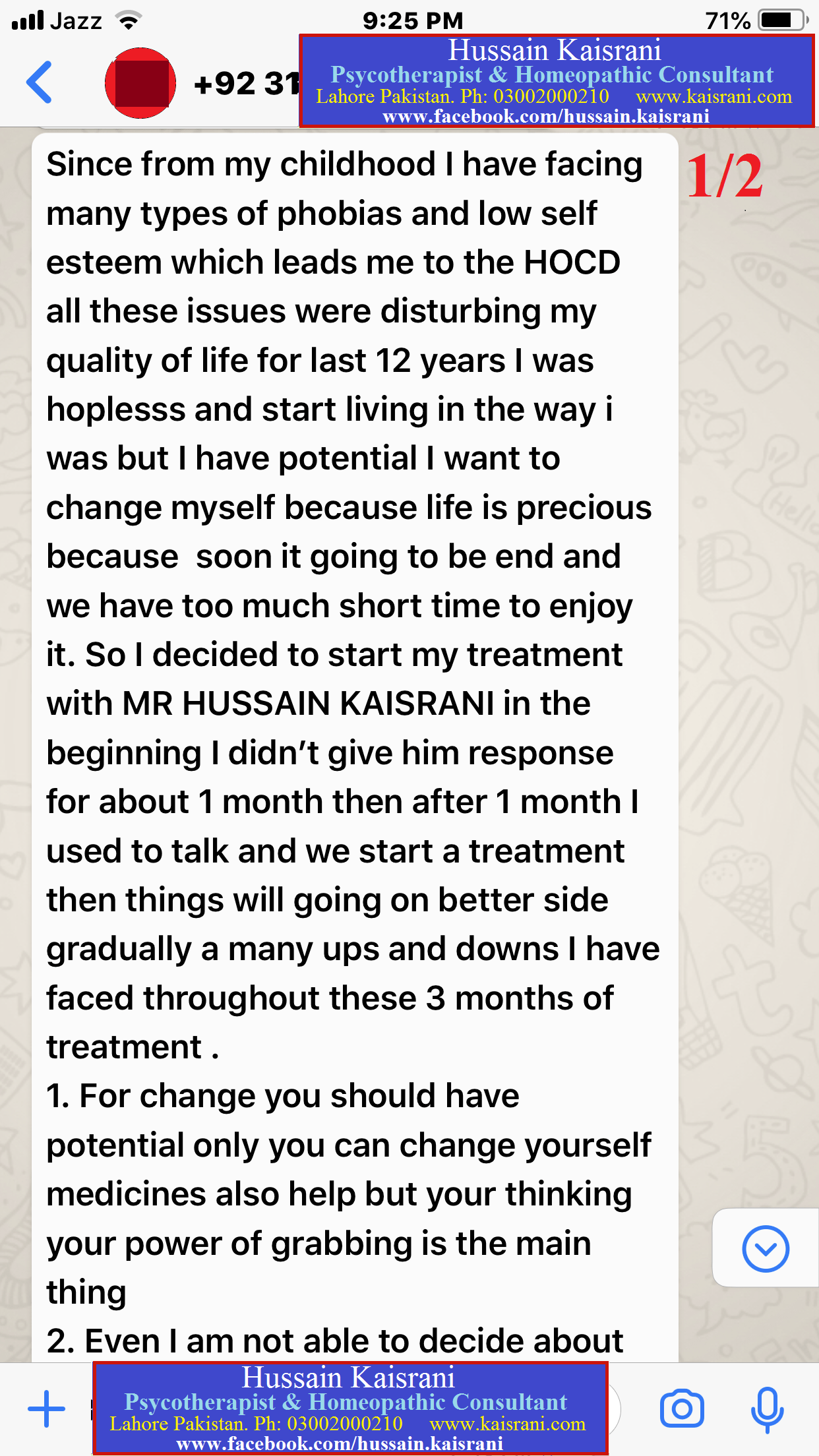The image size is (819, 1456).
Task: Open the camera to send a photo
Action: point(682,1409)
